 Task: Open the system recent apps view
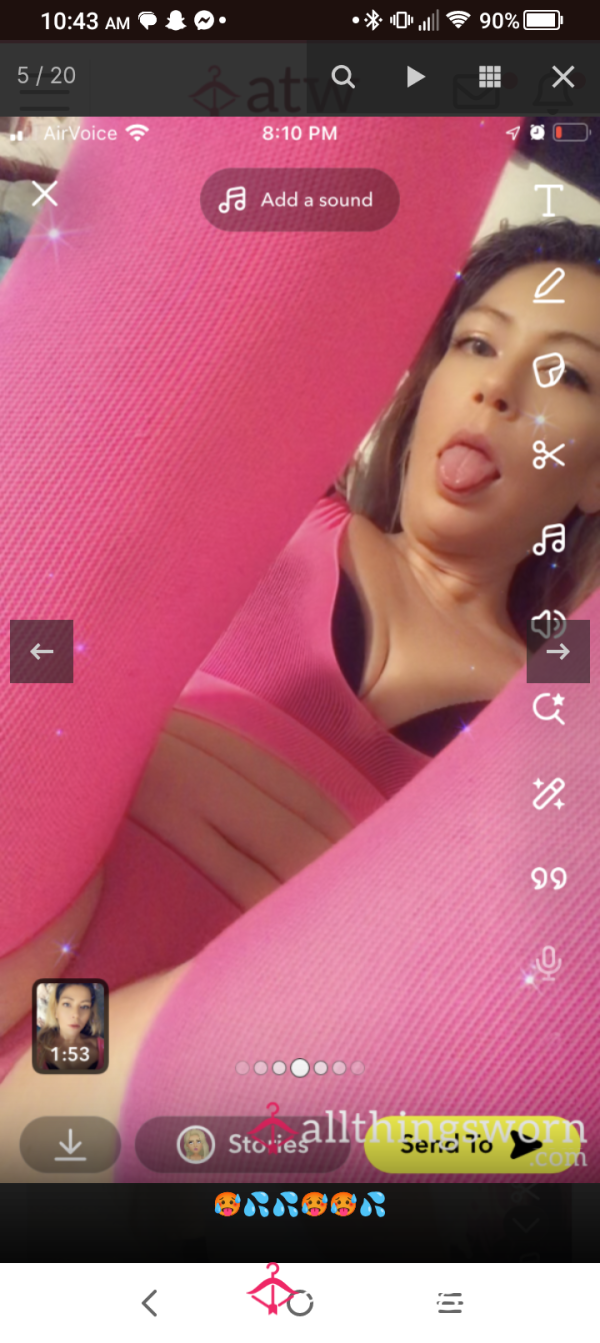click(450, 1302)
